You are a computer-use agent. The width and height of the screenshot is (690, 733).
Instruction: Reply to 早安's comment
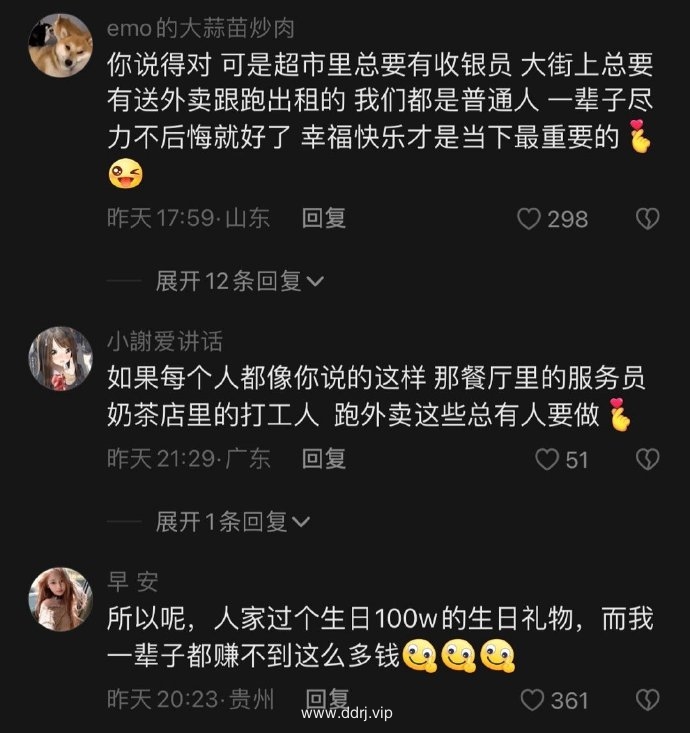pos(326,697)
